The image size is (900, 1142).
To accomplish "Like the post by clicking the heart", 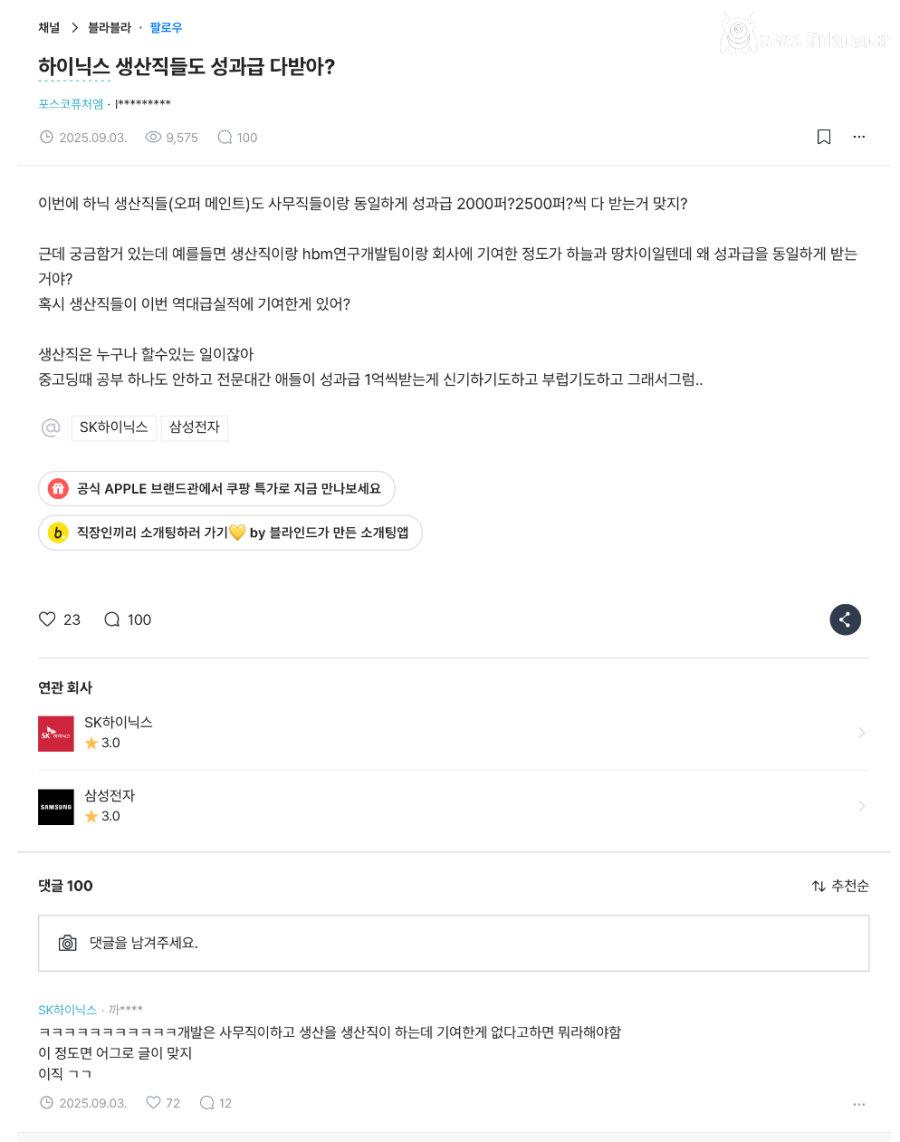I will click(47, 619).
